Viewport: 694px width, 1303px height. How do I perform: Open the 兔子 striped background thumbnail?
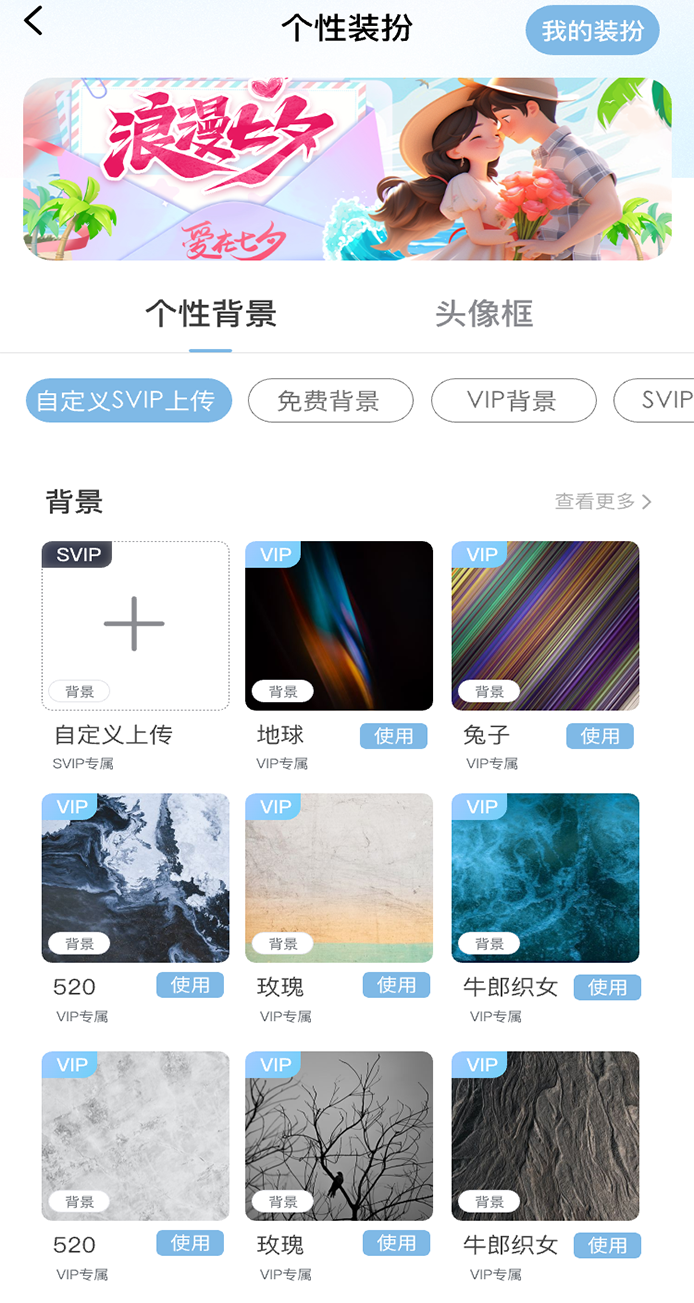545,626
